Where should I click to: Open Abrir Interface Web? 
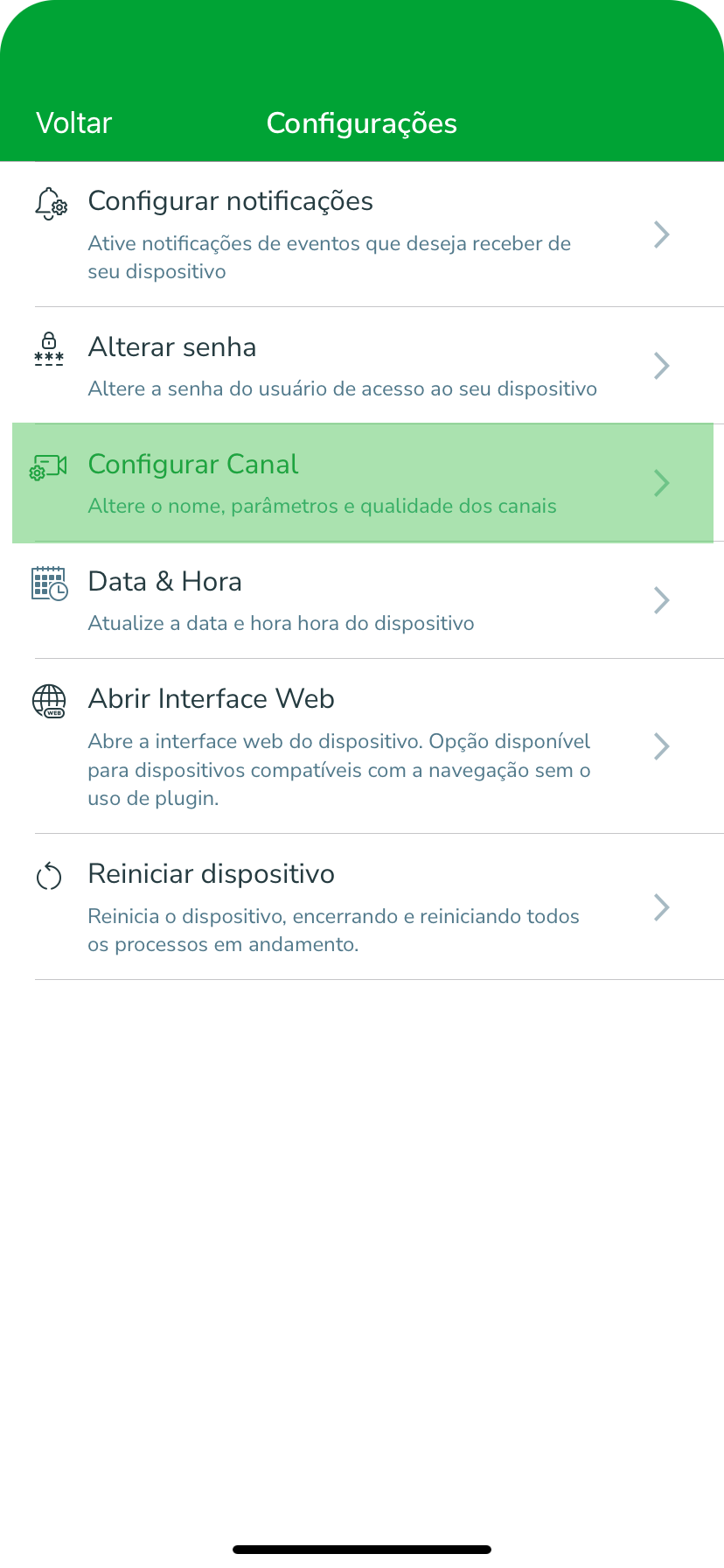(362, 746)
